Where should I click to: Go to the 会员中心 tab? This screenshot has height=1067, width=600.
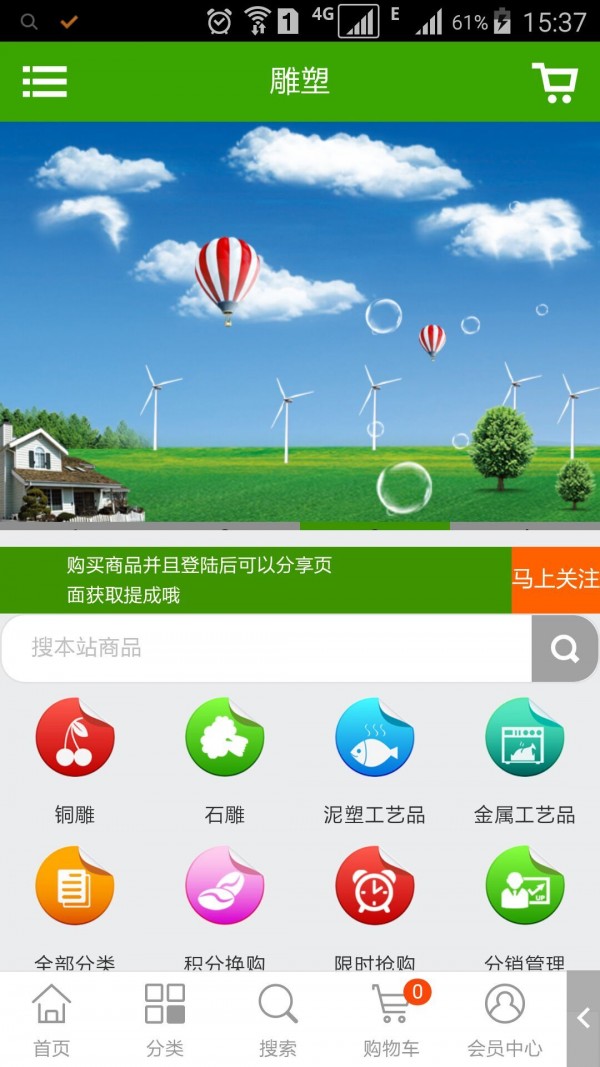pos(505,1019)
